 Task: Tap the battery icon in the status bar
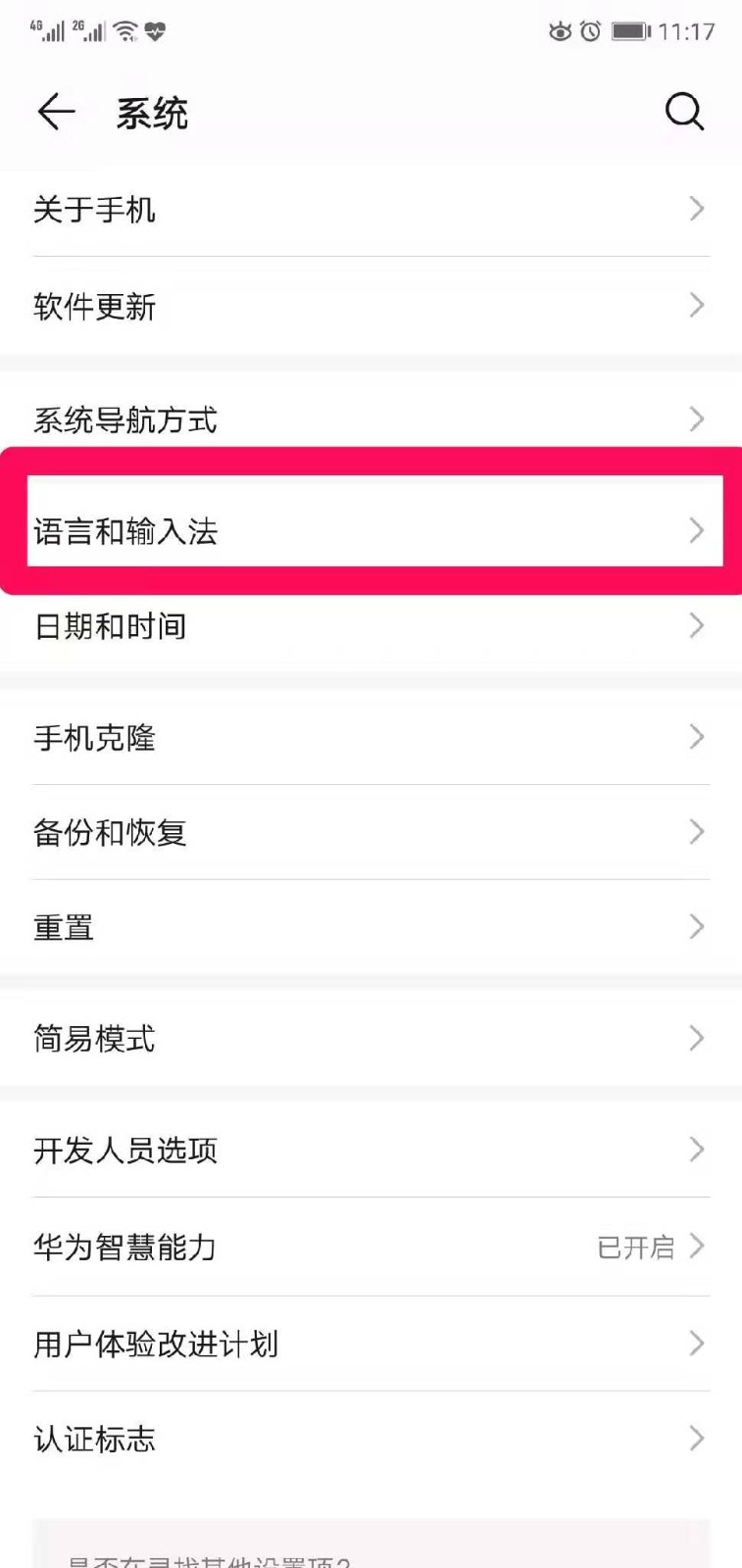point(626,30)
